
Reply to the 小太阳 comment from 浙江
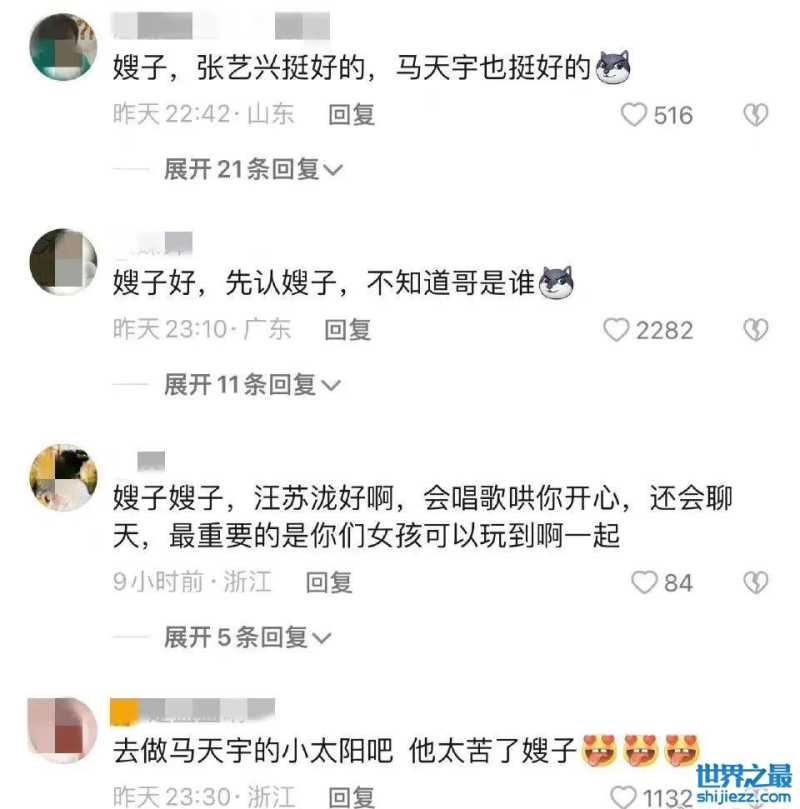click(351, 796)
